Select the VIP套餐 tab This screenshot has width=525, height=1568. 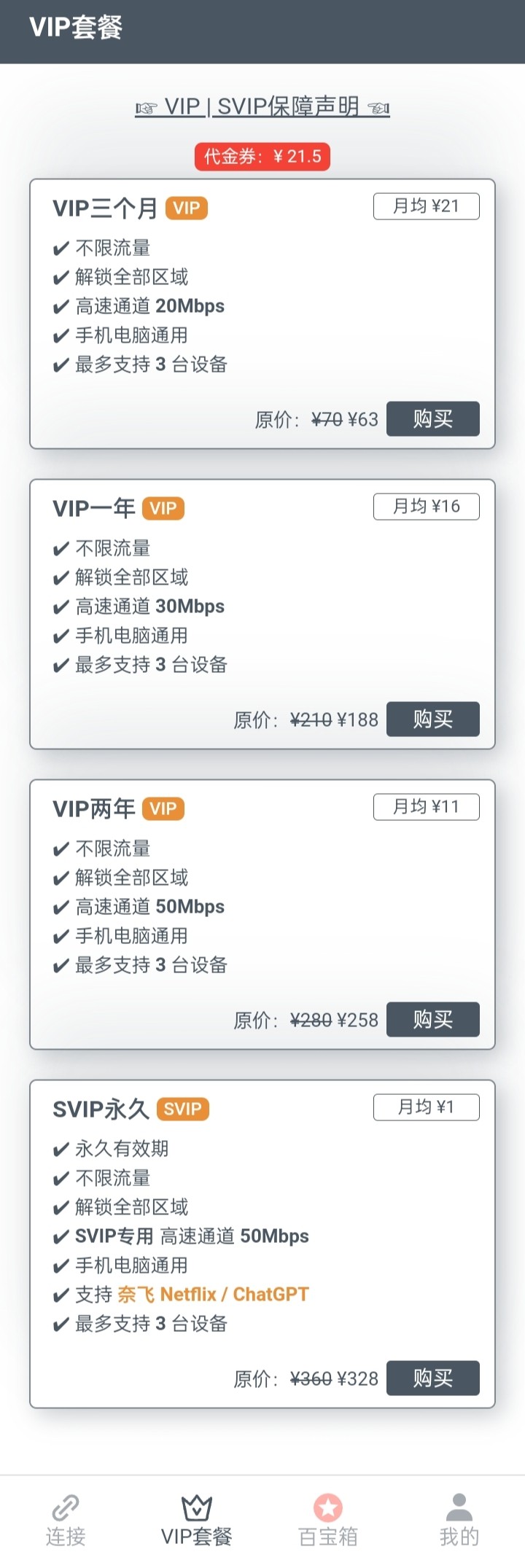197,1520
